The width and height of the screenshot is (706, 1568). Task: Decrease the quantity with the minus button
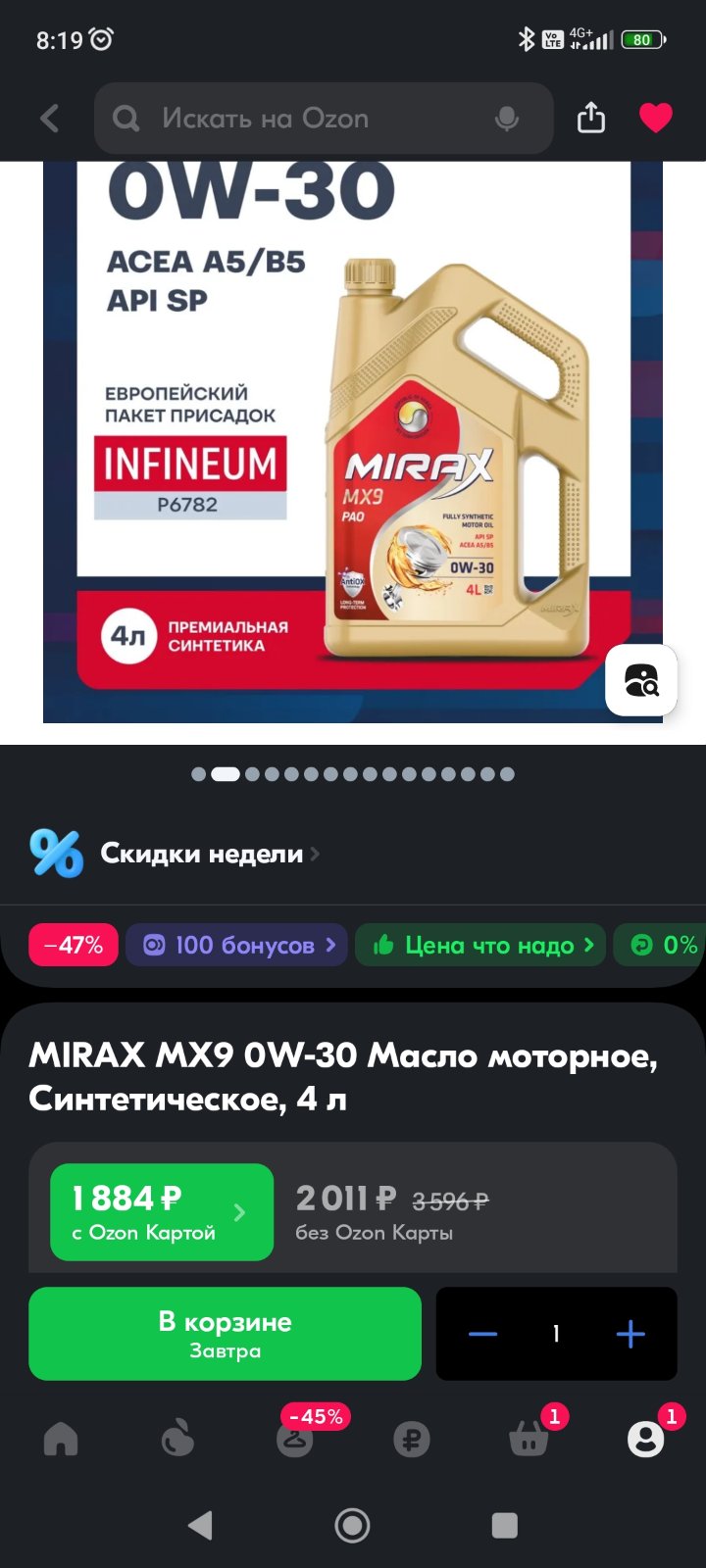coord(482,1334)
